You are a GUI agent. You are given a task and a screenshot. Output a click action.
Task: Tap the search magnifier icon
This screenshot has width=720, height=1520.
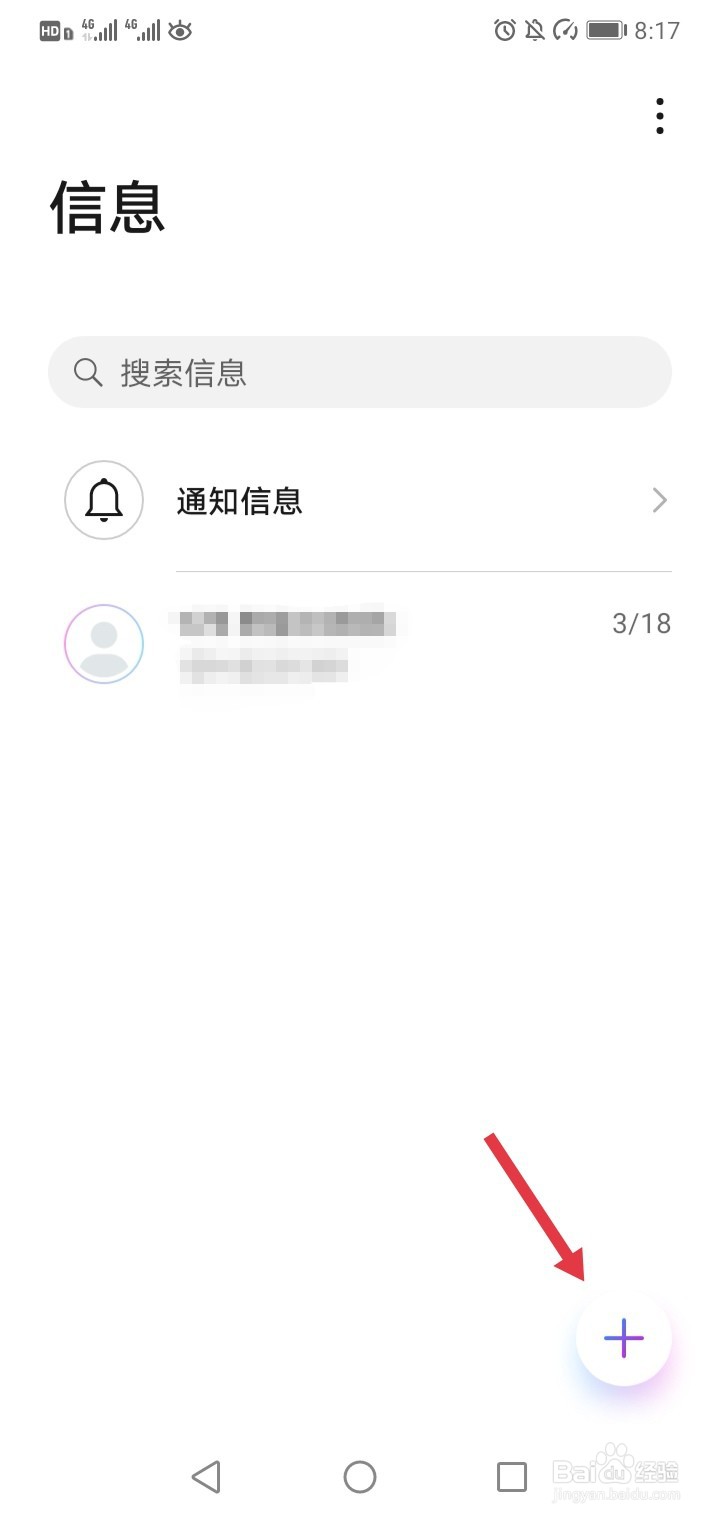point(87,372)
